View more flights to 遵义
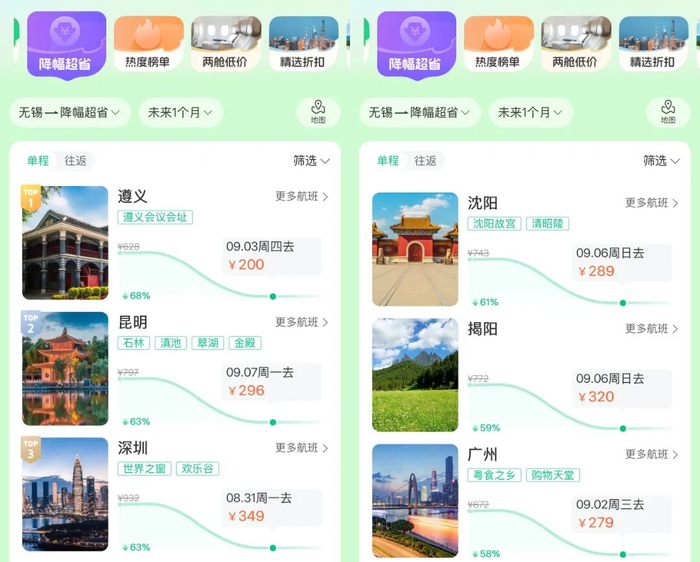Image resolution: width=700 pixels, height=562 pixels. tap(302, 196)
